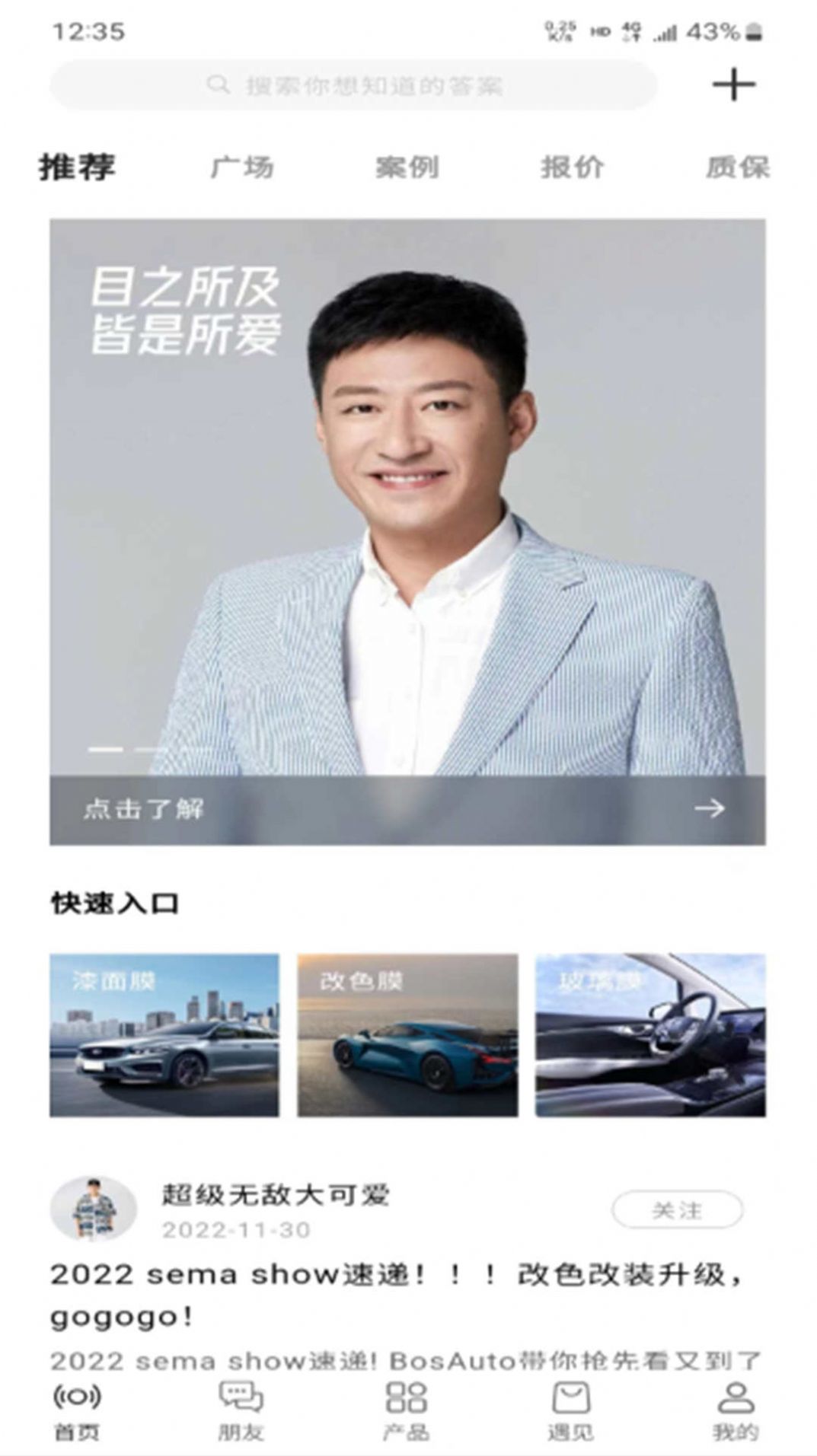Open the 目之所及 皆是所爱 banner
The height and width of the screenshot is (1456, 817).
coord(407,497)
